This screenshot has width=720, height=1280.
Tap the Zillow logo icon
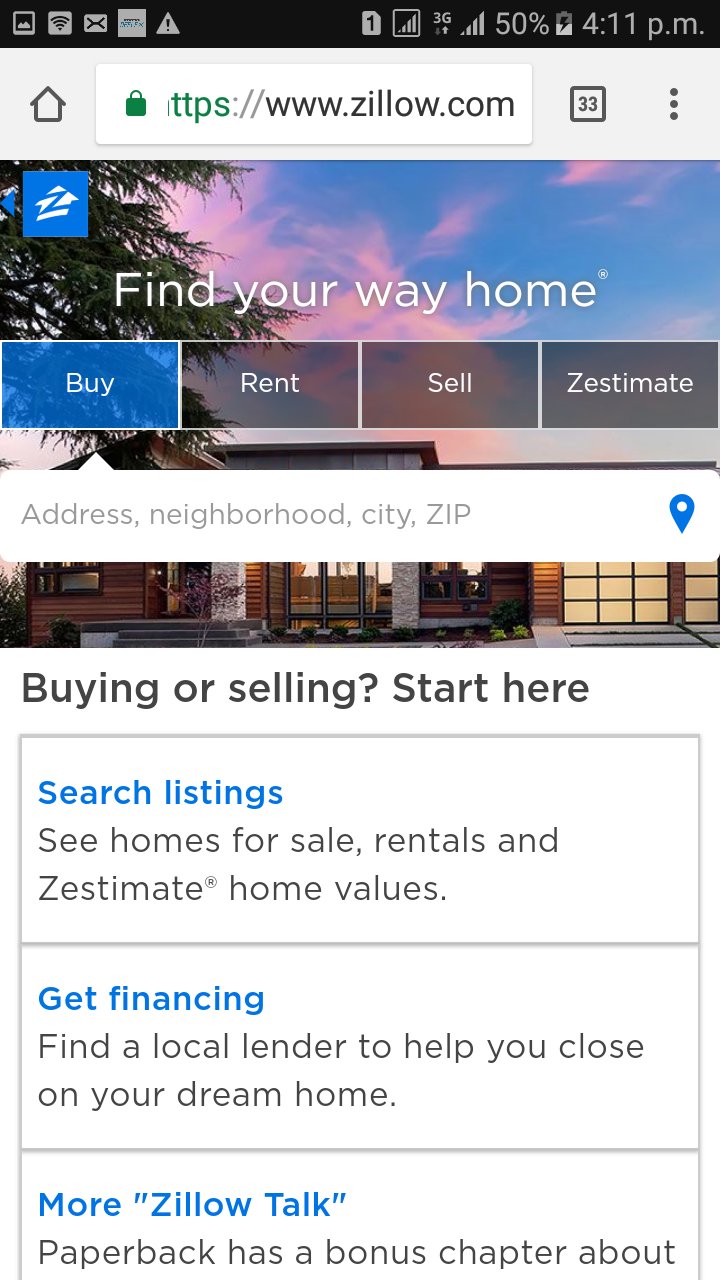56,203
